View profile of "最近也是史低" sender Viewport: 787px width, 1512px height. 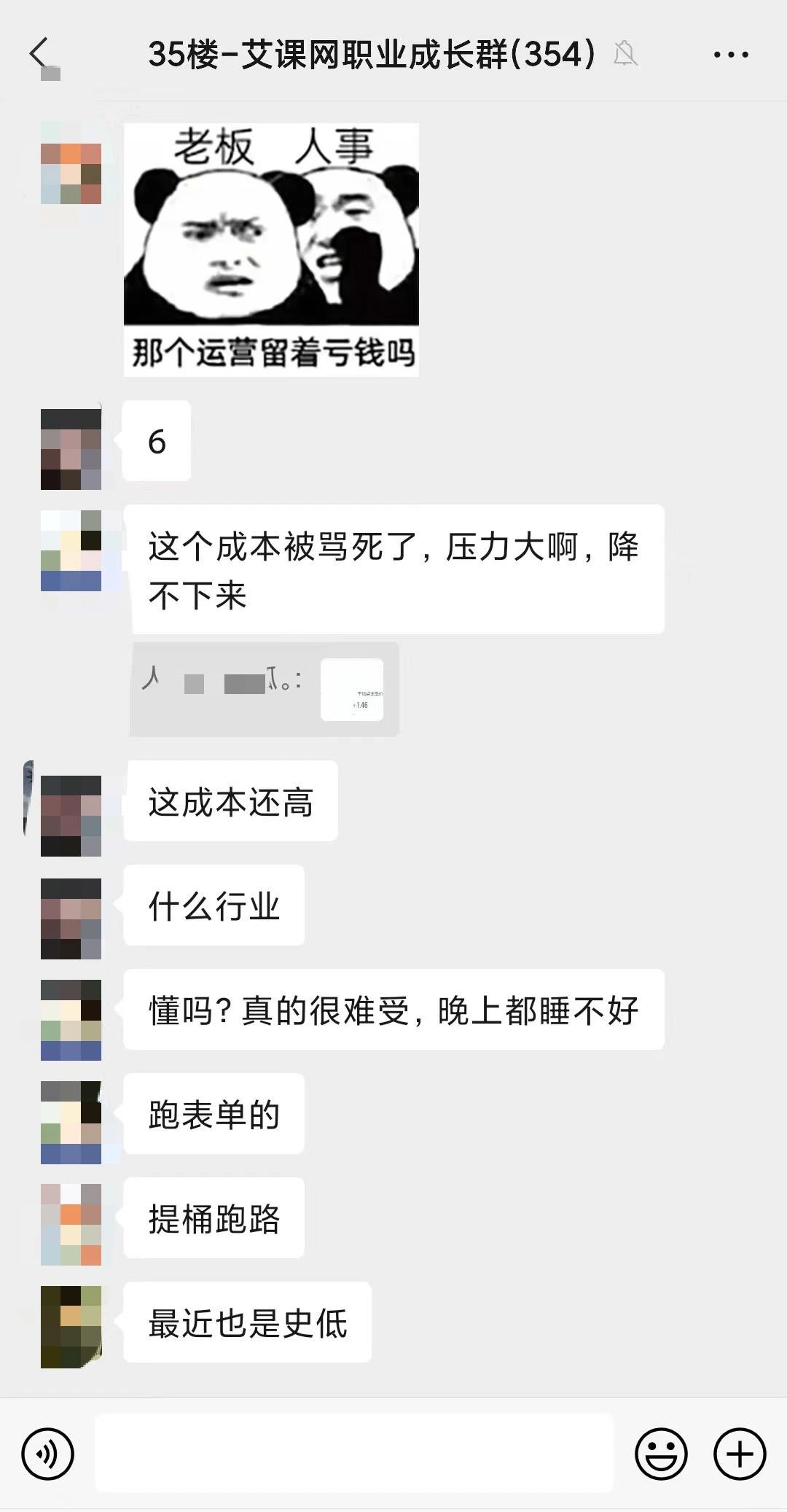[71, 1327]
